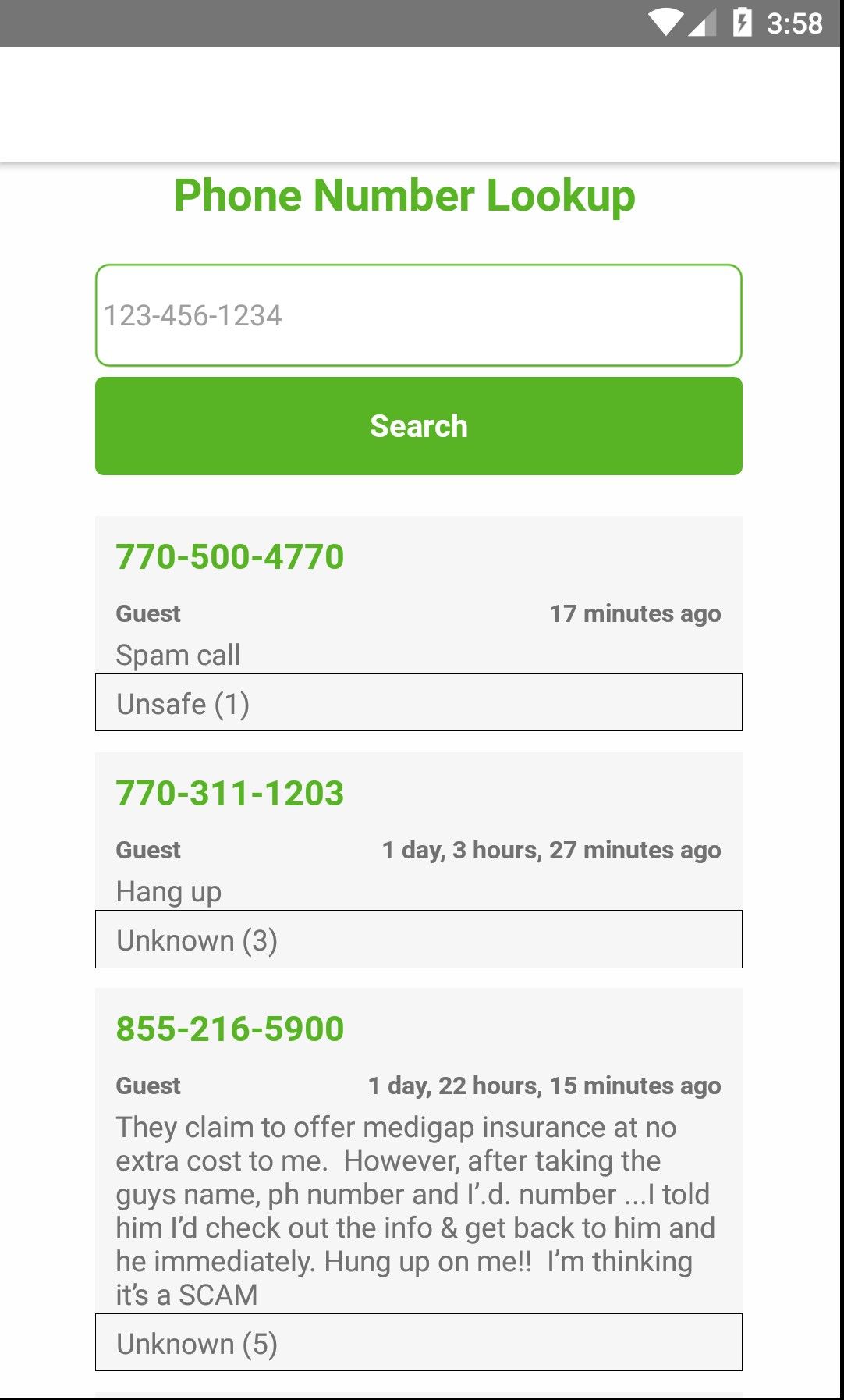844x1400 pixels.
Task: Click the Guest label under 770-311-1203
Action: click(x=147, y=850)
